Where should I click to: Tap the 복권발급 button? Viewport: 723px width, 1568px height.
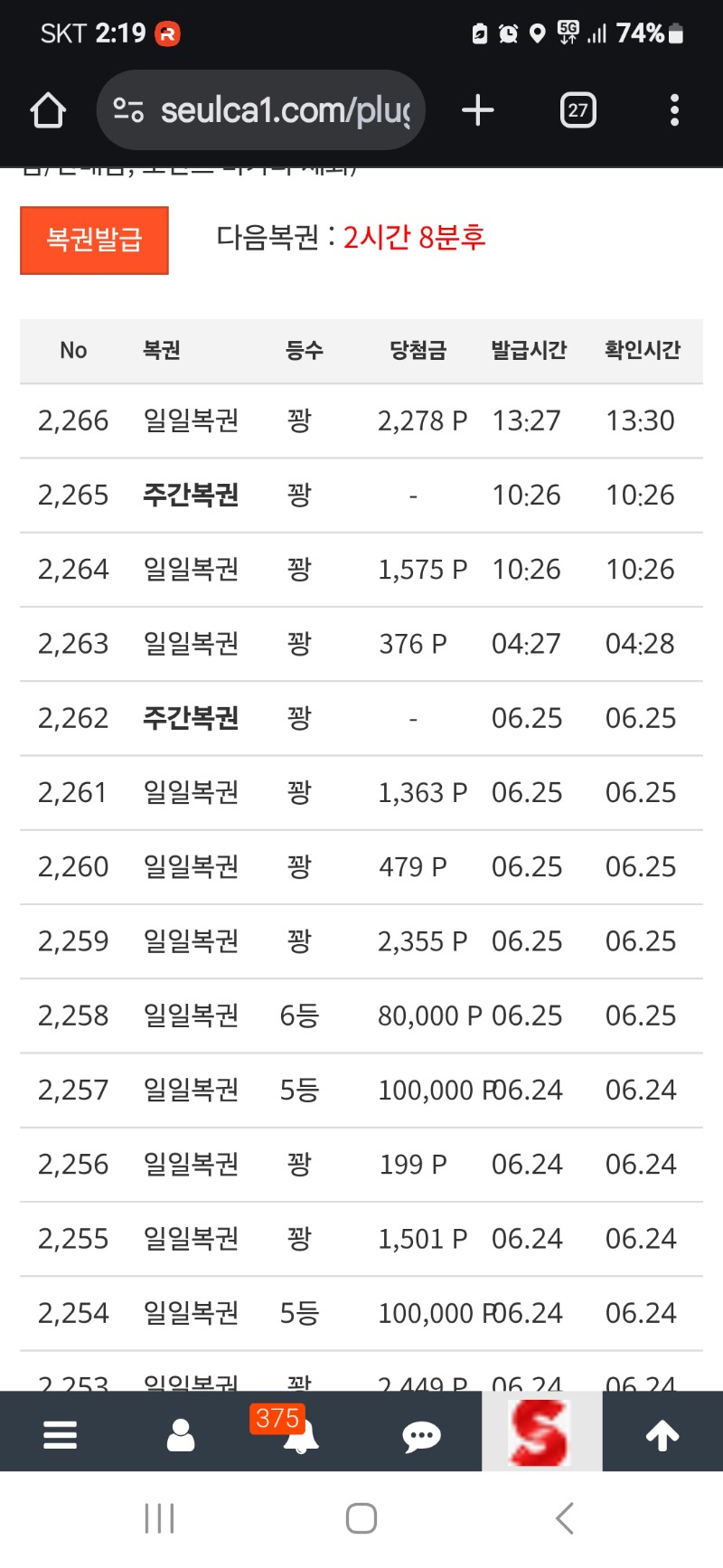tap(94, 240)
